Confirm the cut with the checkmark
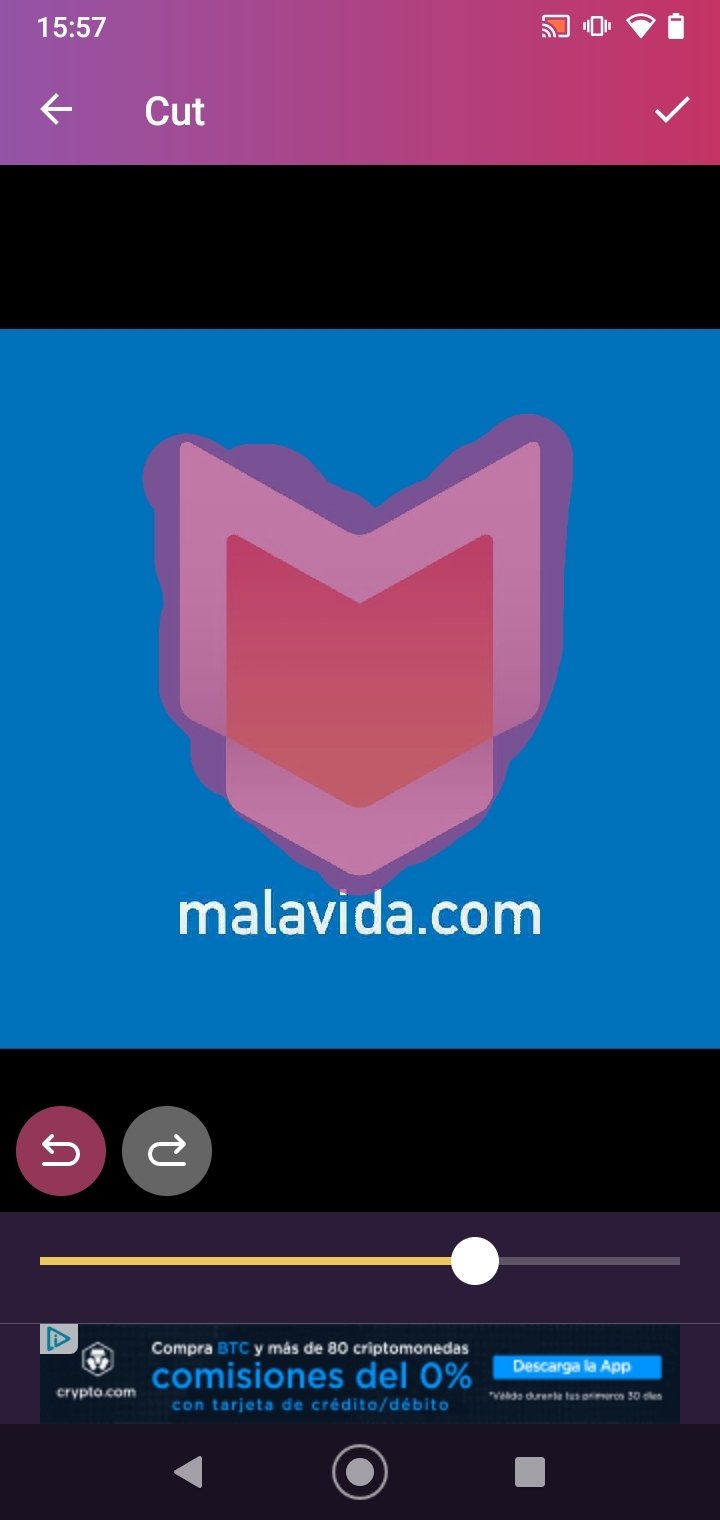The height and width of the screenshot is (1520, 720). (672, 110)
